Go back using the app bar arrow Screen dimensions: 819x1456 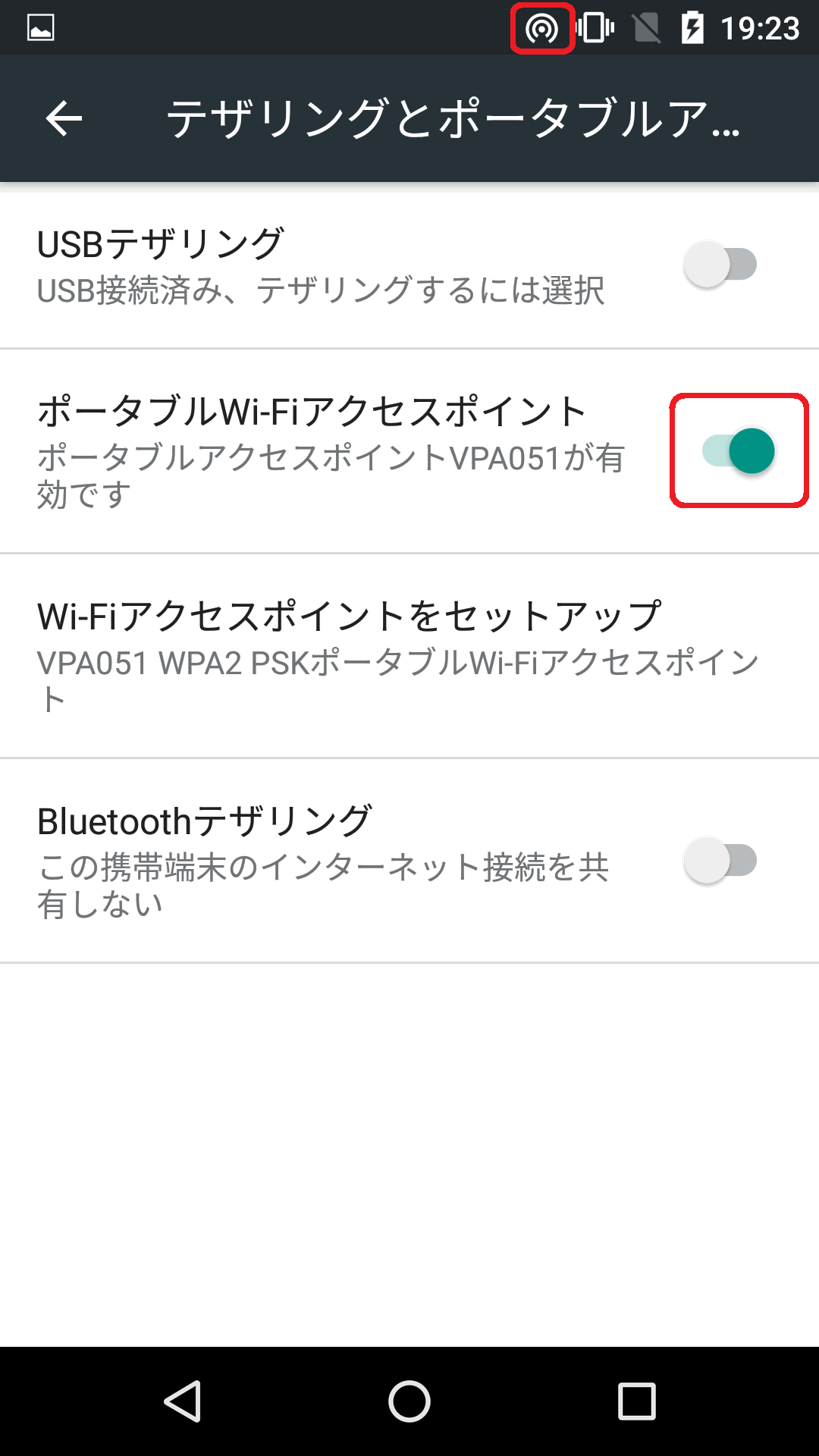pyautogui.click(x=64, y=118)
